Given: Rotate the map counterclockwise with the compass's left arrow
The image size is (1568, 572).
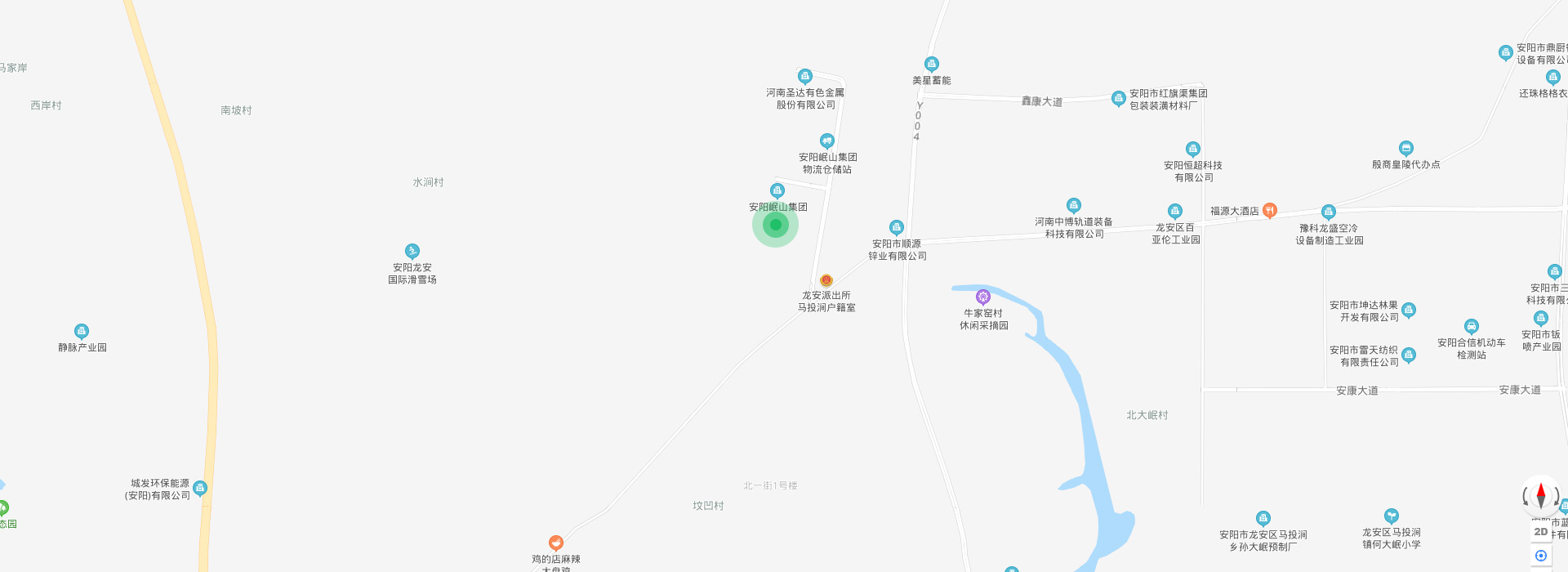Looking at the screenshot, I should [x=1526, y=496].
